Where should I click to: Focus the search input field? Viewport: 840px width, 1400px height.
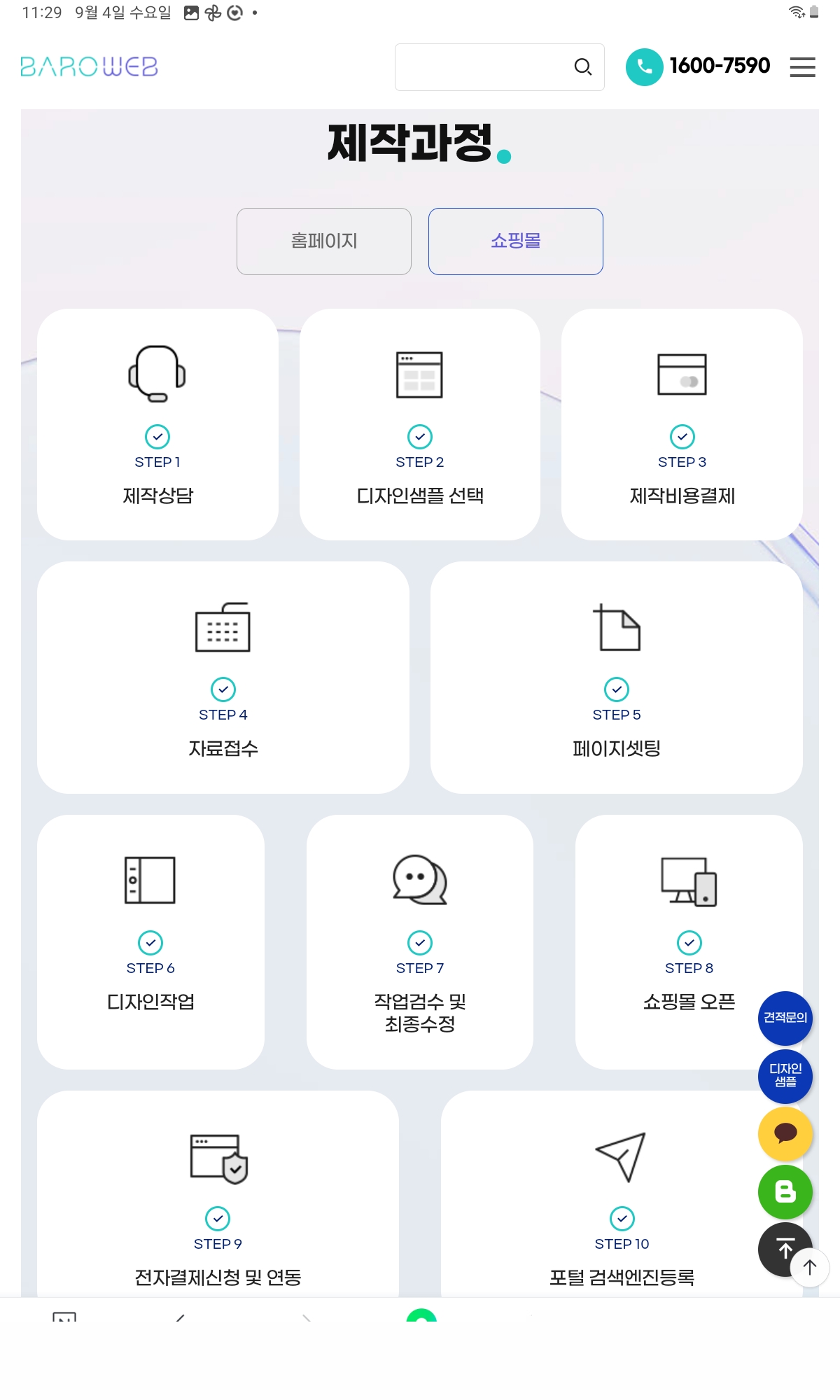[x=483, y=67]
